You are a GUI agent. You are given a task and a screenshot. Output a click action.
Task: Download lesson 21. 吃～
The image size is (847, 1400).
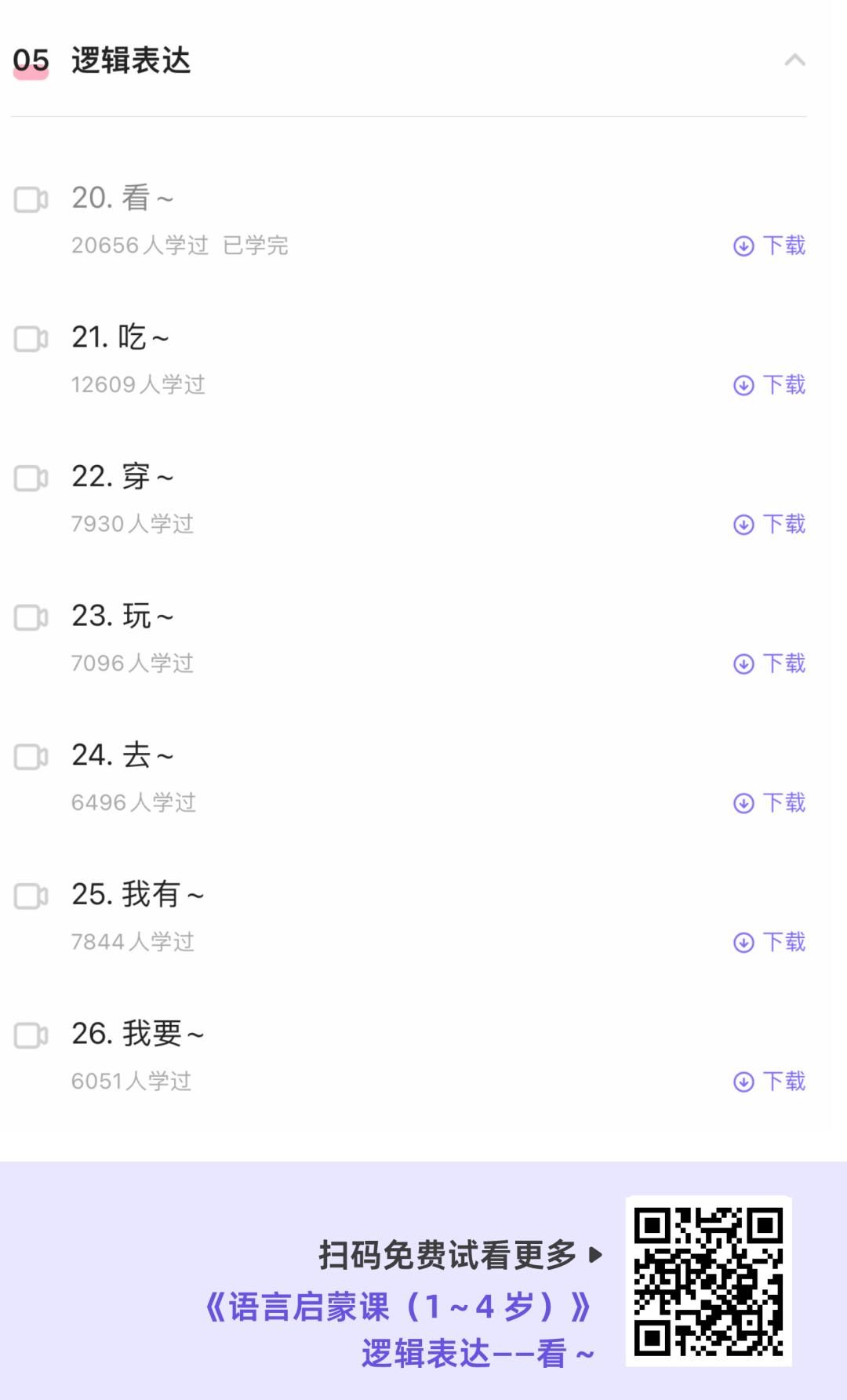[x=769, y=385]
